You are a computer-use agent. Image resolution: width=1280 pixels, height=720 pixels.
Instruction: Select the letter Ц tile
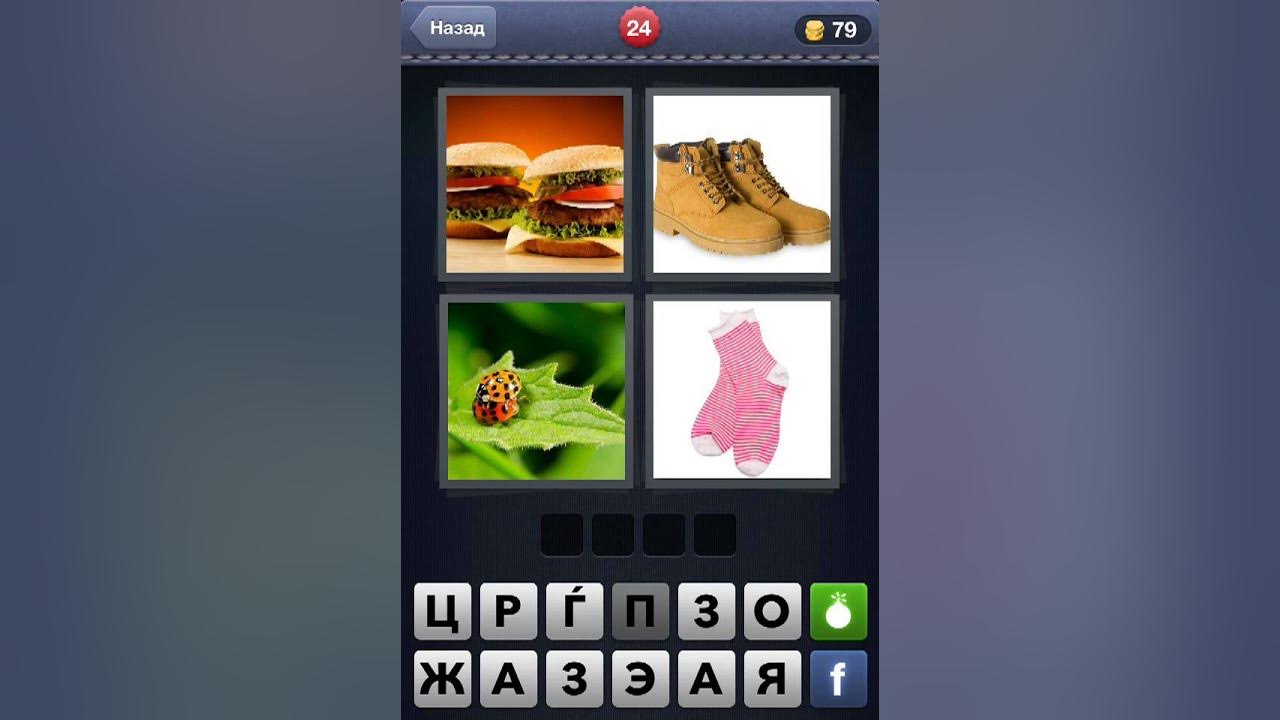pos(442,611)
